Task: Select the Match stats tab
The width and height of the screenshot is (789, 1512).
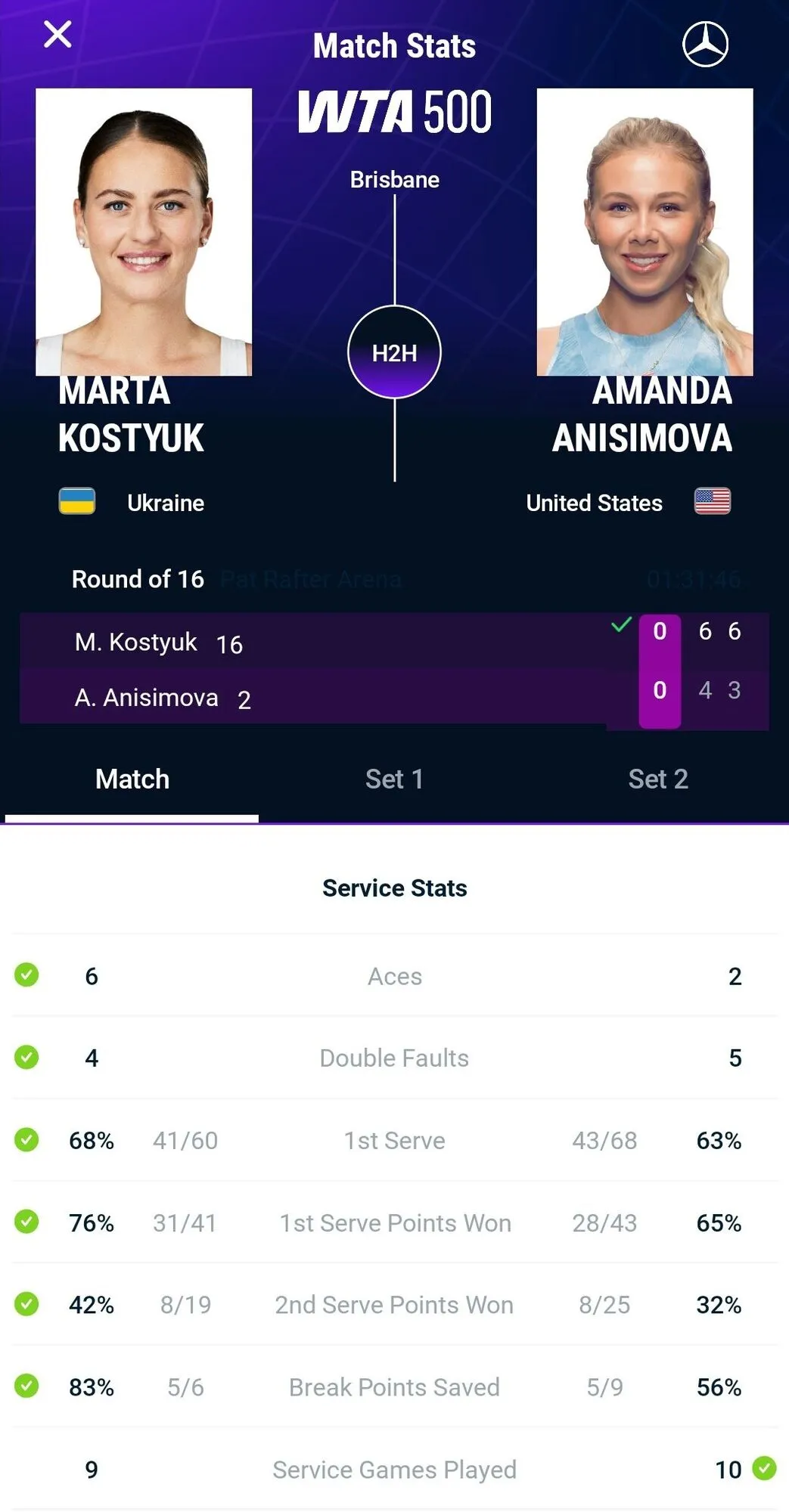Action: pyautogui.click(x=132, y=779)
